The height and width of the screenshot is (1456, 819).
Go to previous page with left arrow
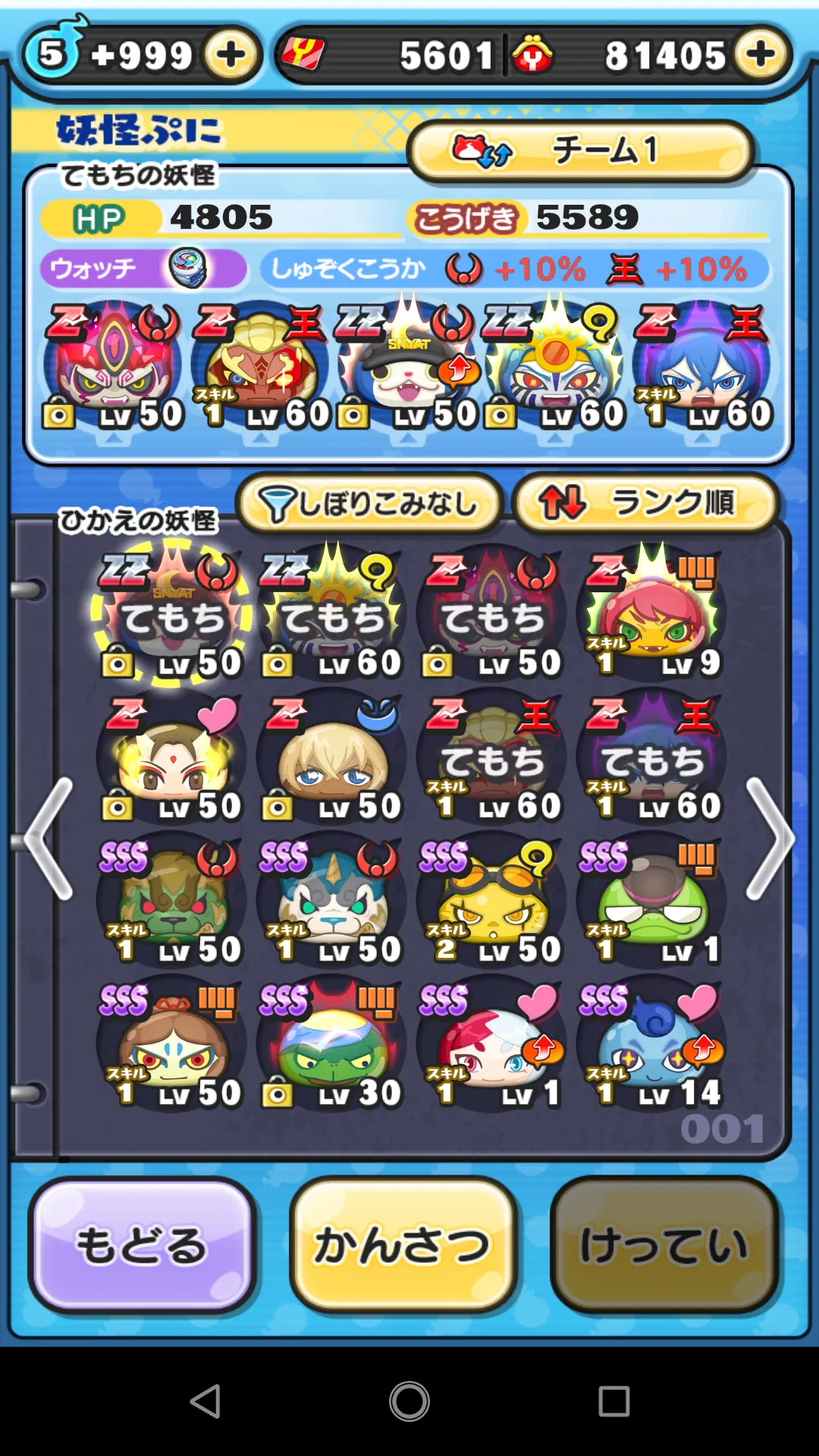click(49, 839)
